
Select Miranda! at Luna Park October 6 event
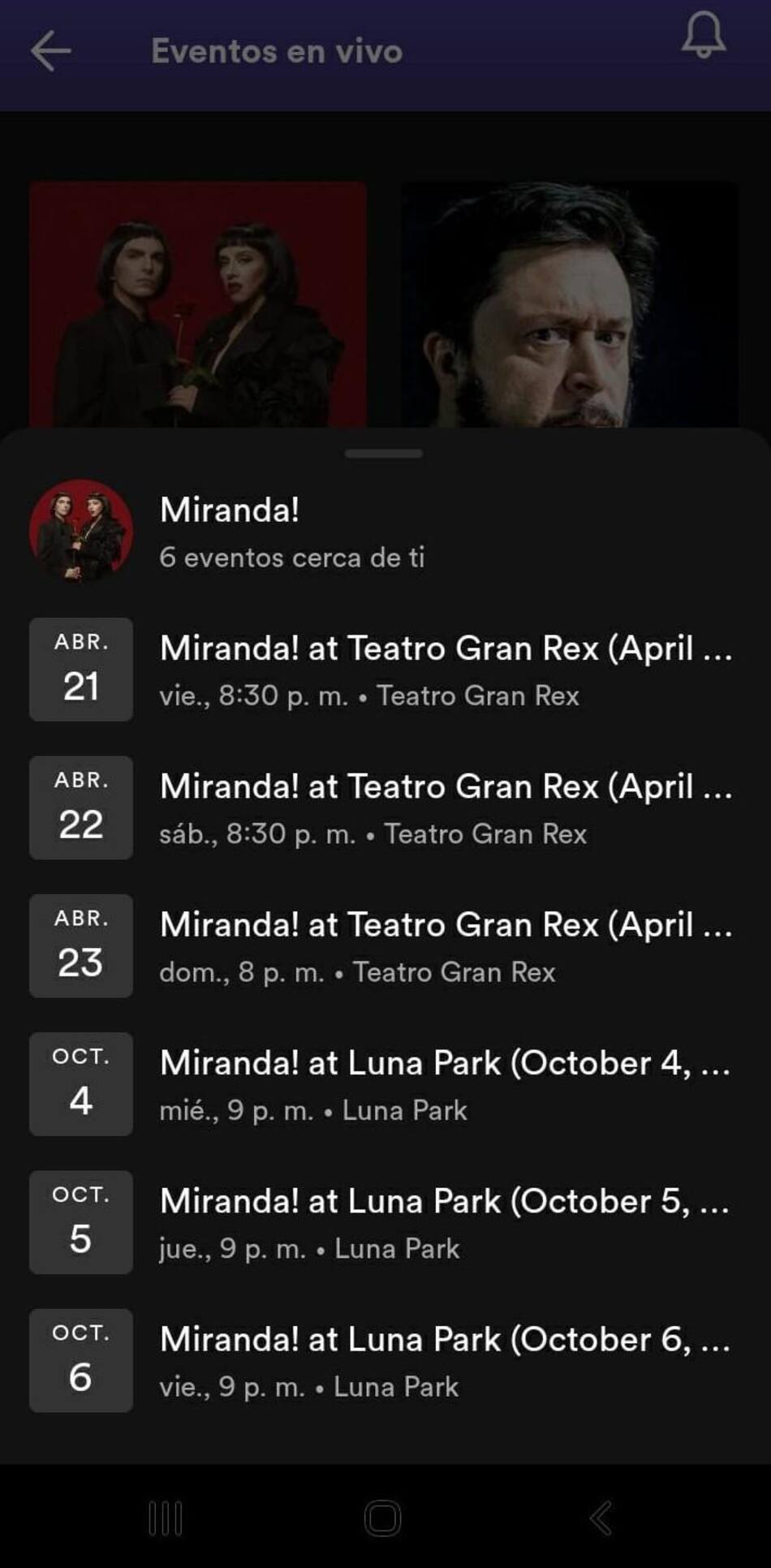[x=446, y=1359]
